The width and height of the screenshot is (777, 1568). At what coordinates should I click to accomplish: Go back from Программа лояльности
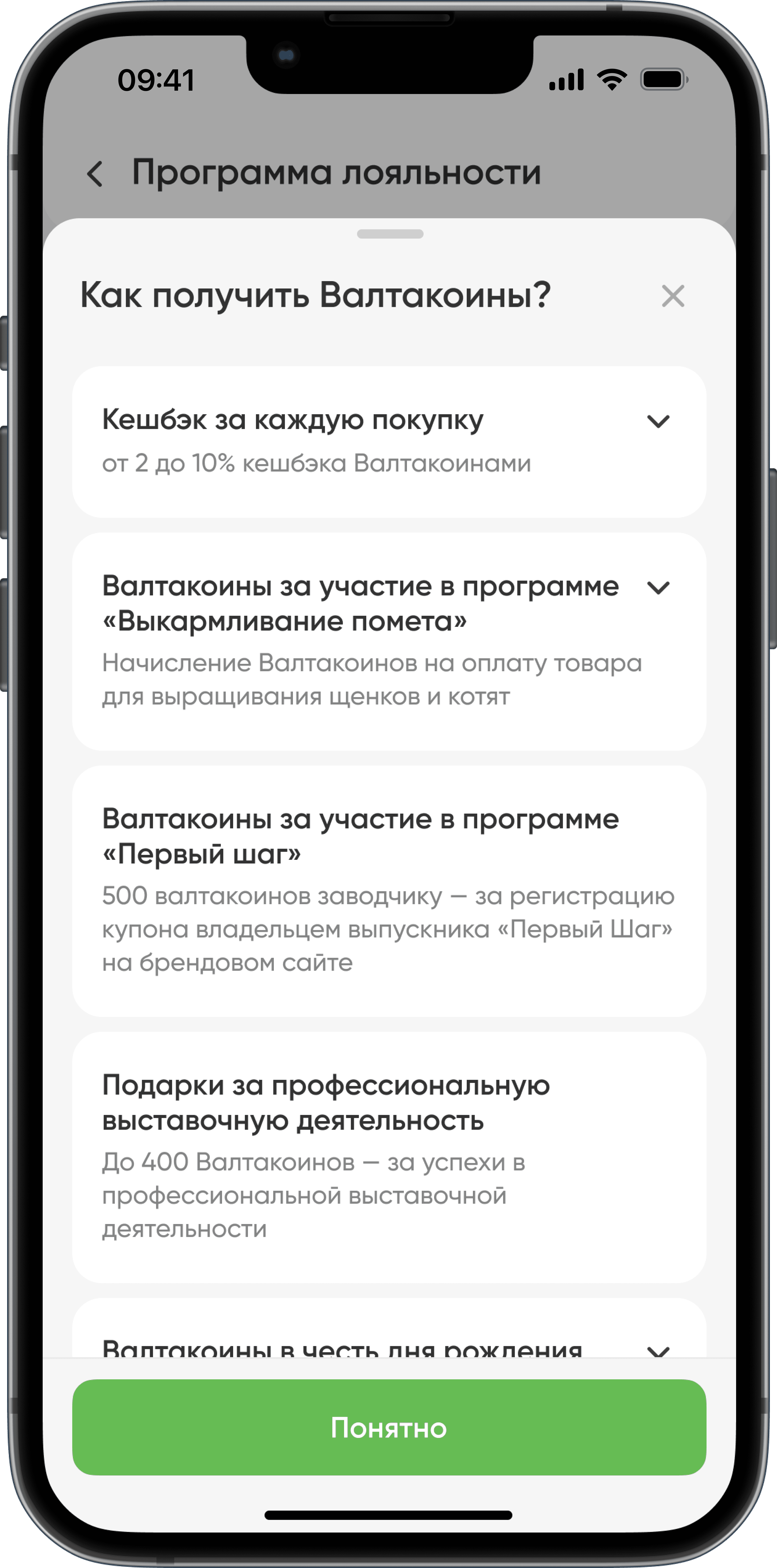(95, 174)
